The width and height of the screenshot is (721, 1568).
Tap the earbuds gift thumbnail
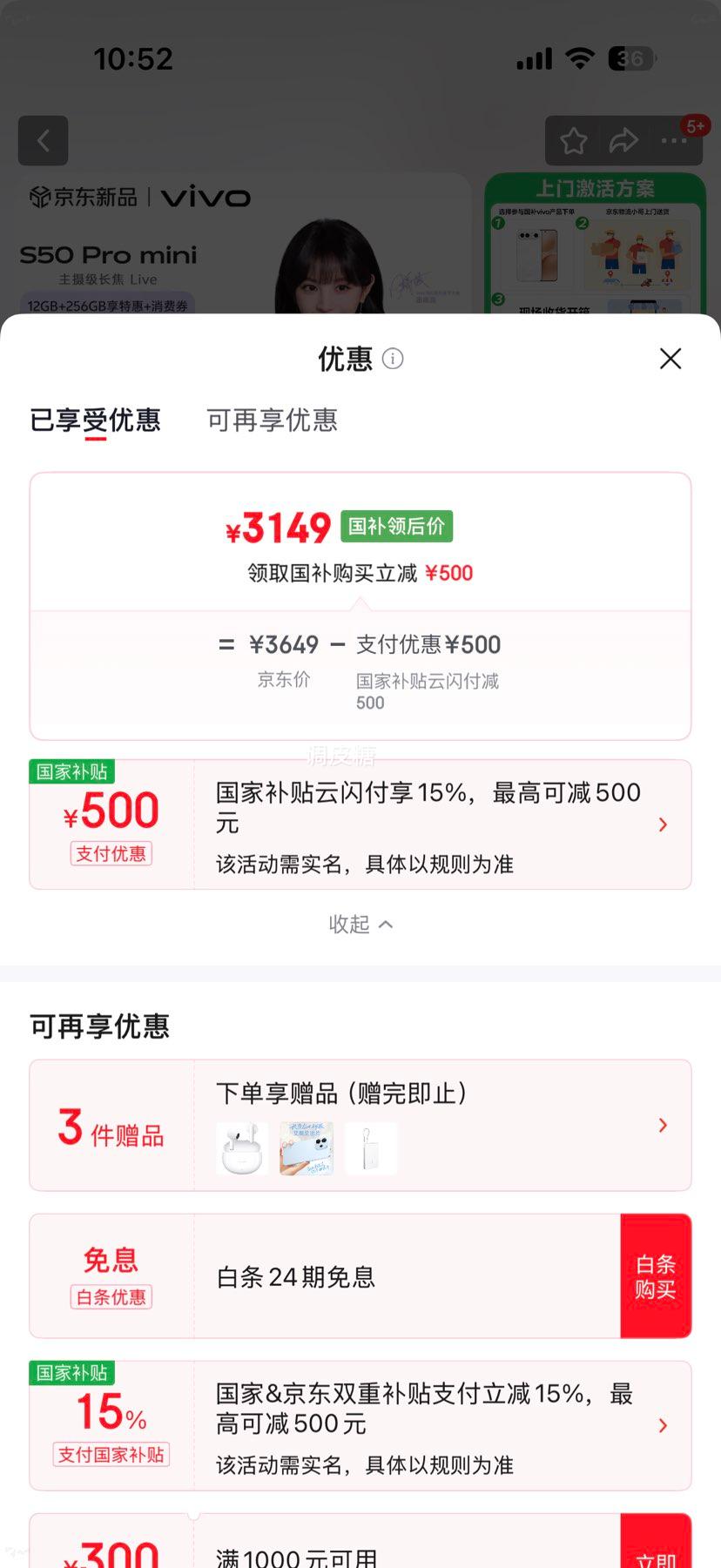pyautogui.click(x=241, y=1147)
